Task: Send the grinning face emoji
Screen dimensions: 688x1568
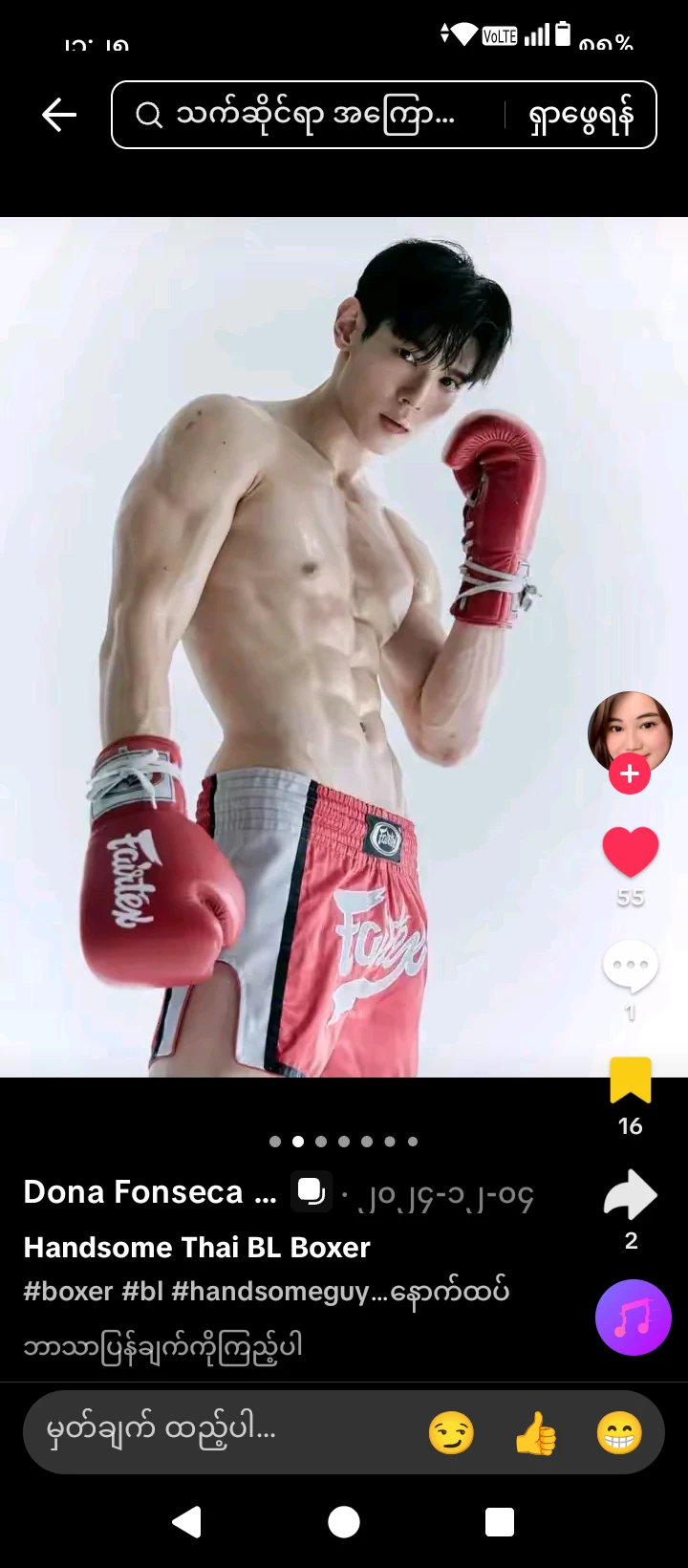Action: [x=619, y=1433]
